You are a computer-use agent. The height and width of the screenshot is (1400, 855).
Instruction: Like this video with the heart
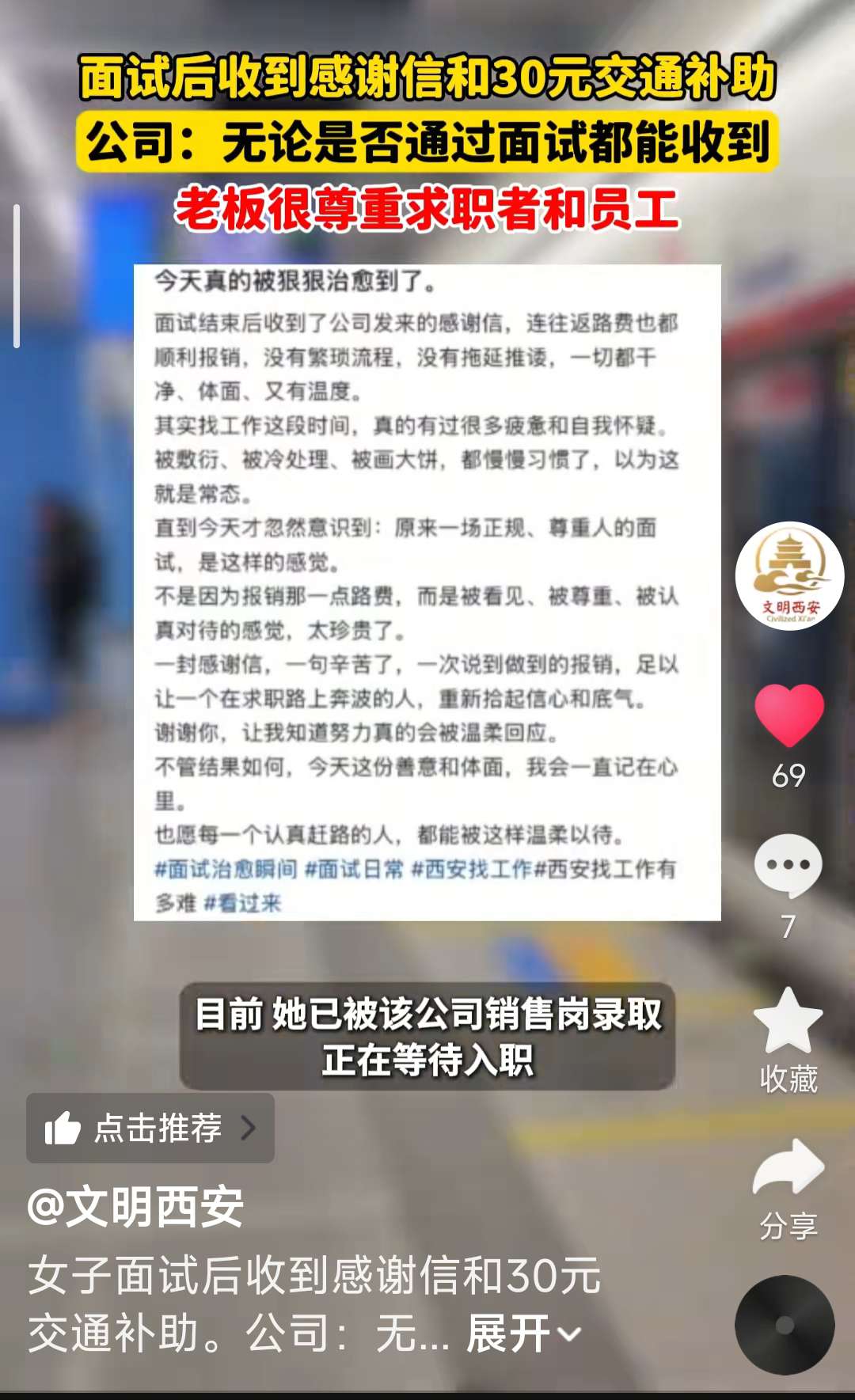[x=788, y=715]
